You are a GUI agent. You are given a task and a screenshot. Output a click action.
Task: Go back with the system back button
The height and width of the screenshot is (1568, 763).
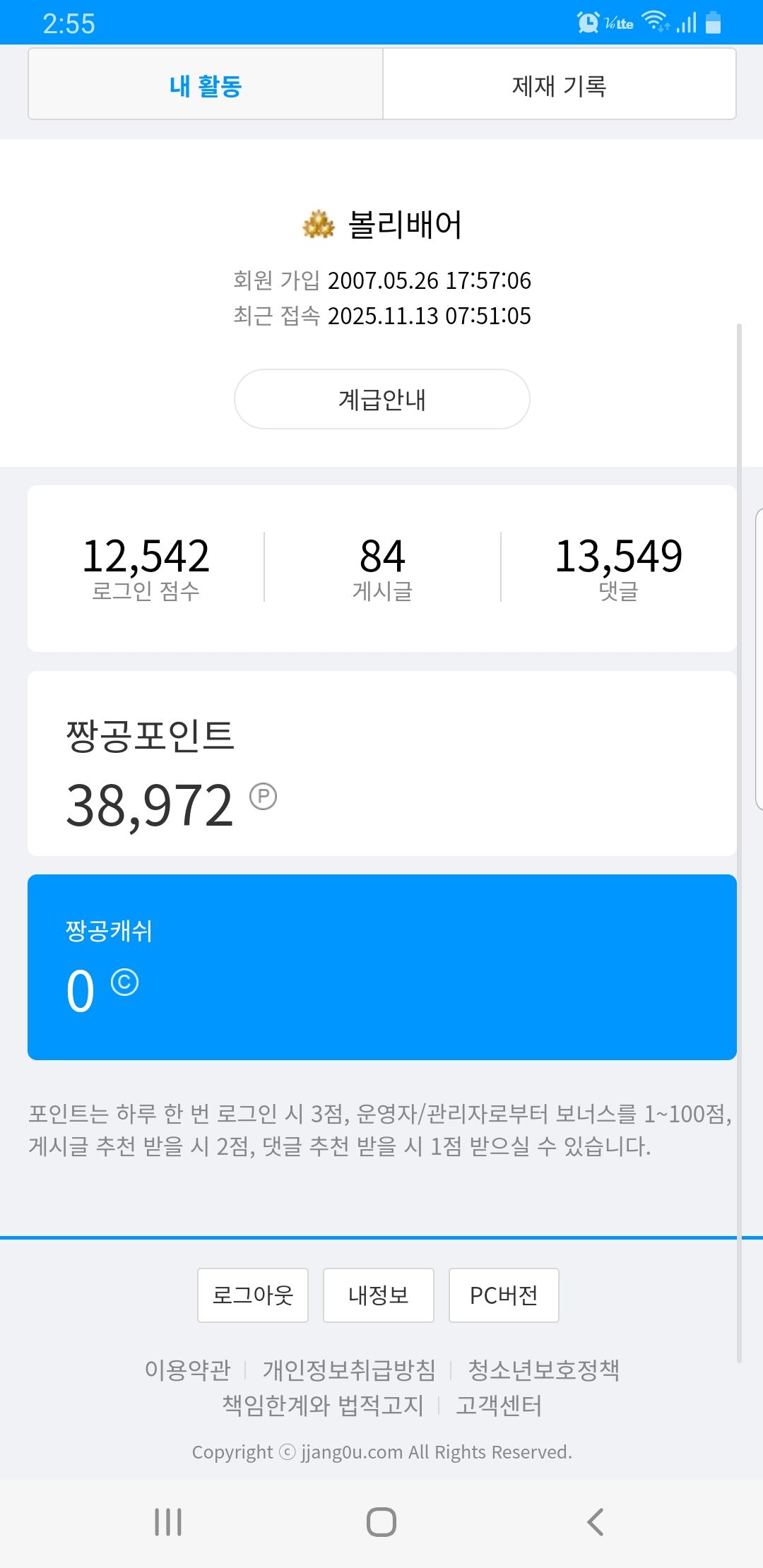point(596,1521)
